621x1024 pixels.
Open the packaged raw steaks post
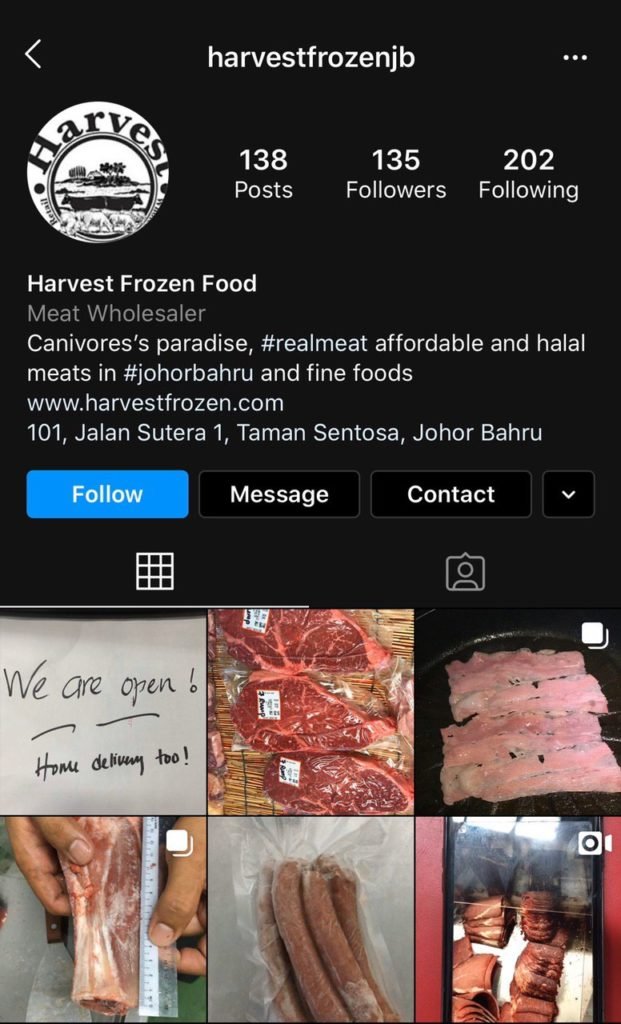point(310,711)
